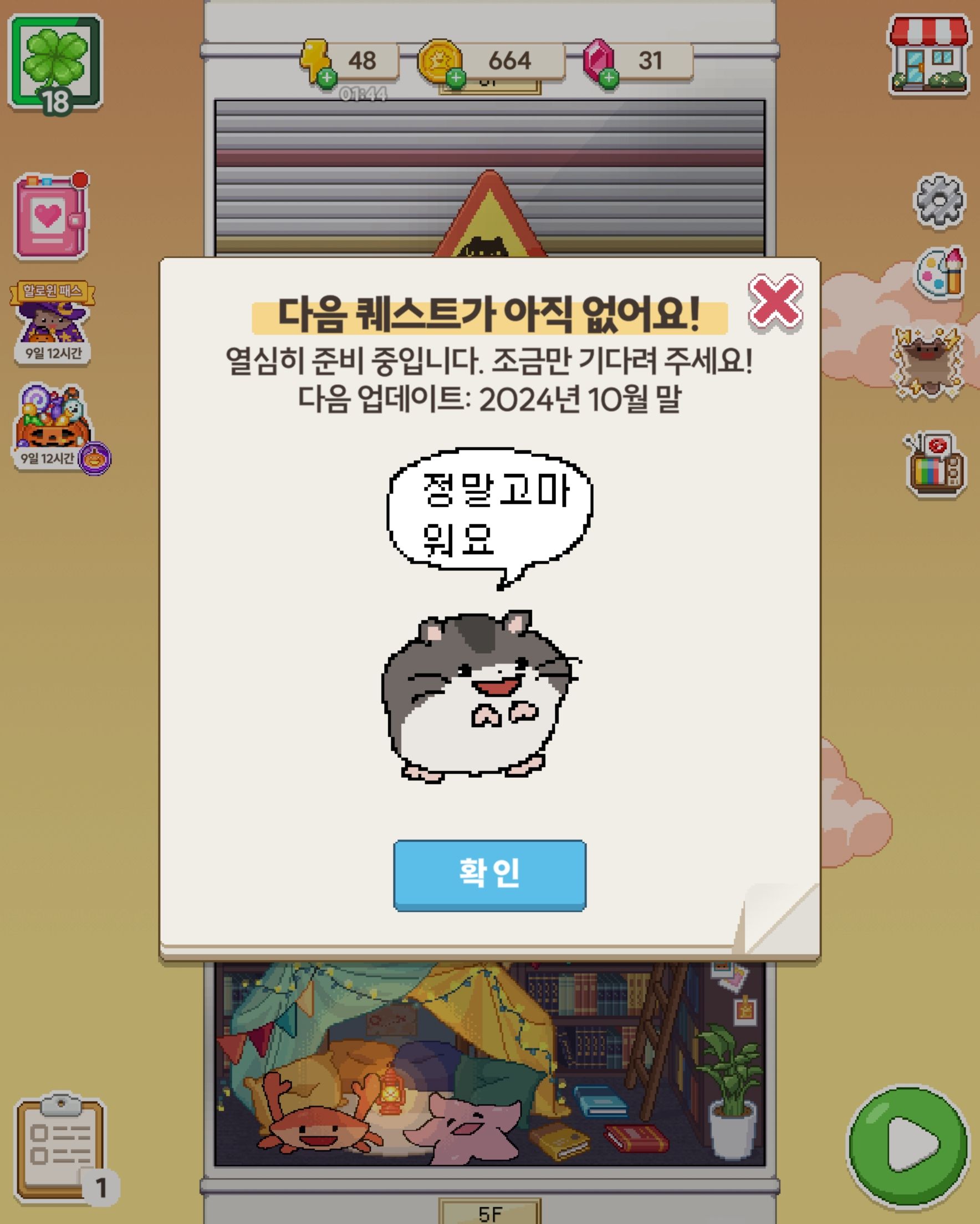Open the TV ads icon
The image size is (980, 1224).
[935, 465]
